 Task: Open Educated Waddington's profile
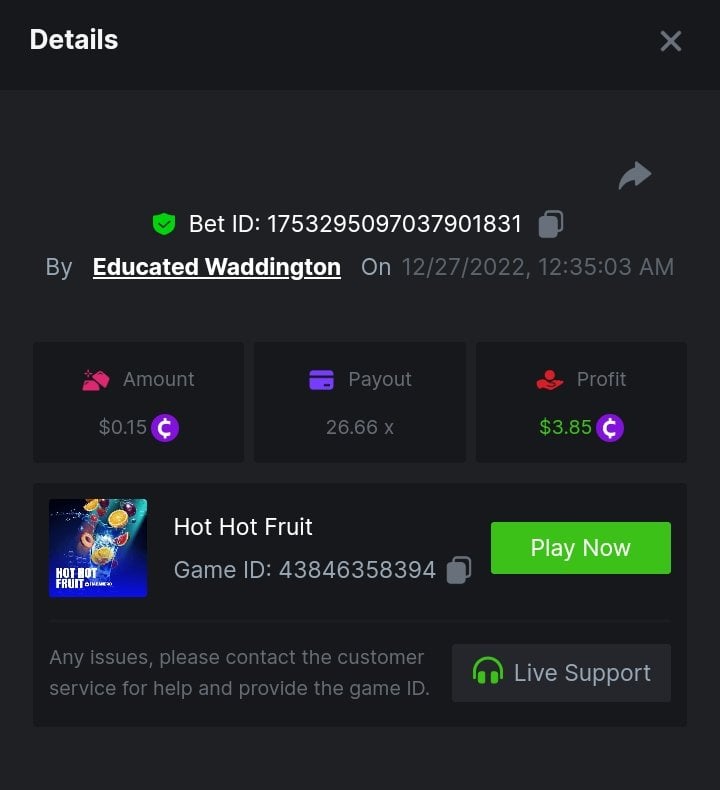click(216, 267)
